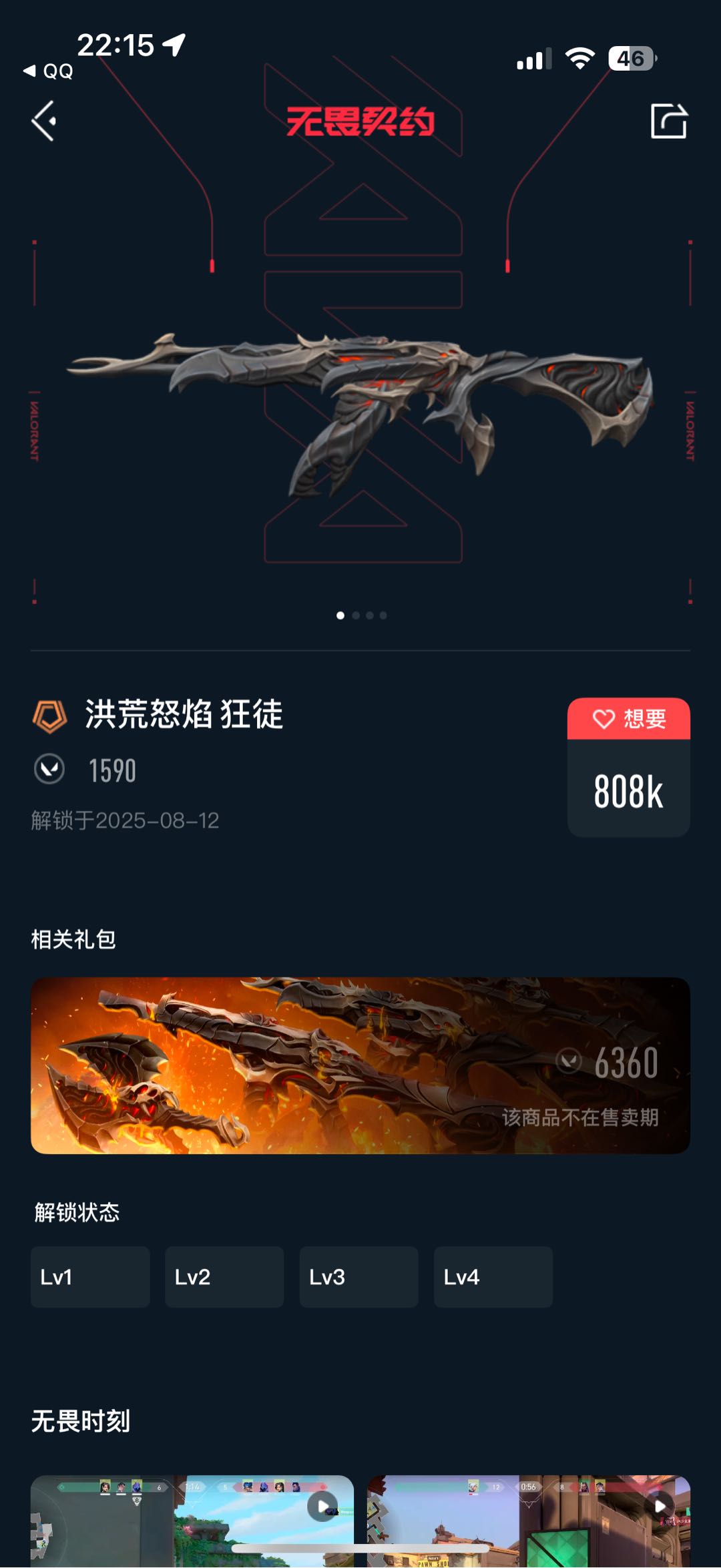Select the Lv3 unlock level
Screen dimensions: 721x1568
point(358,1276)
